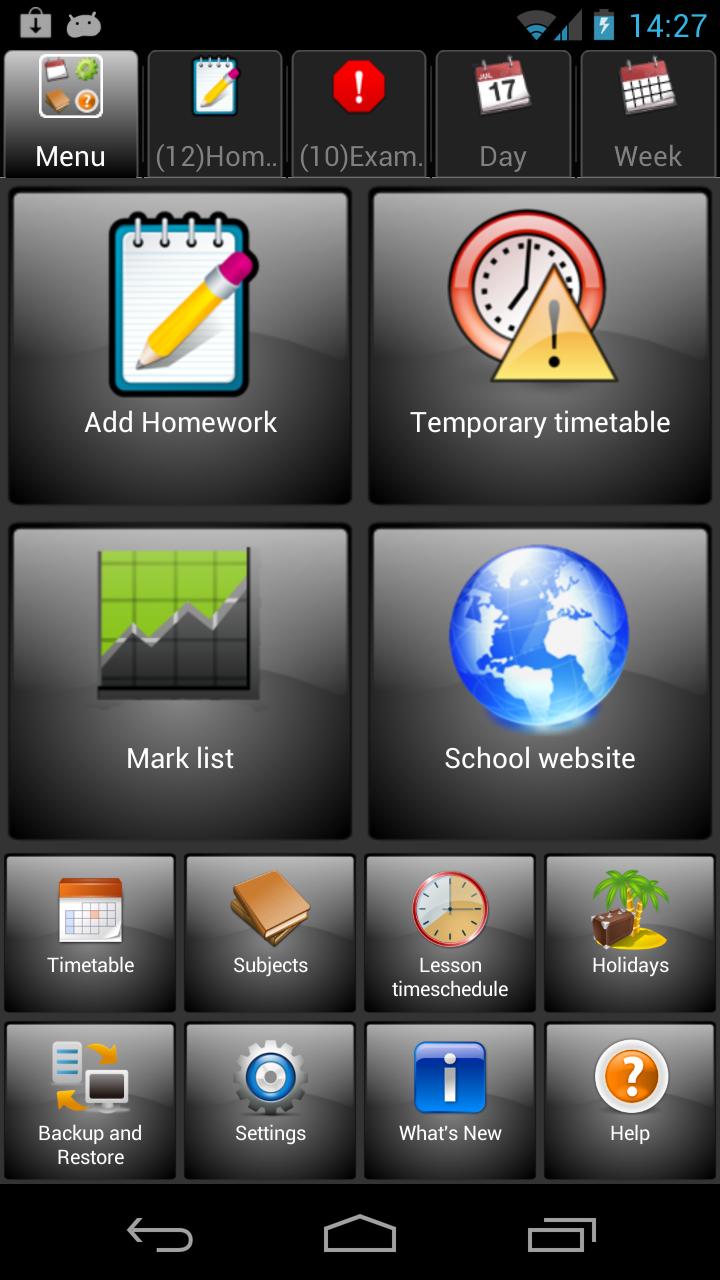Go to the home screen
Screen dimensions: 720x1280
click(360, 1235)
